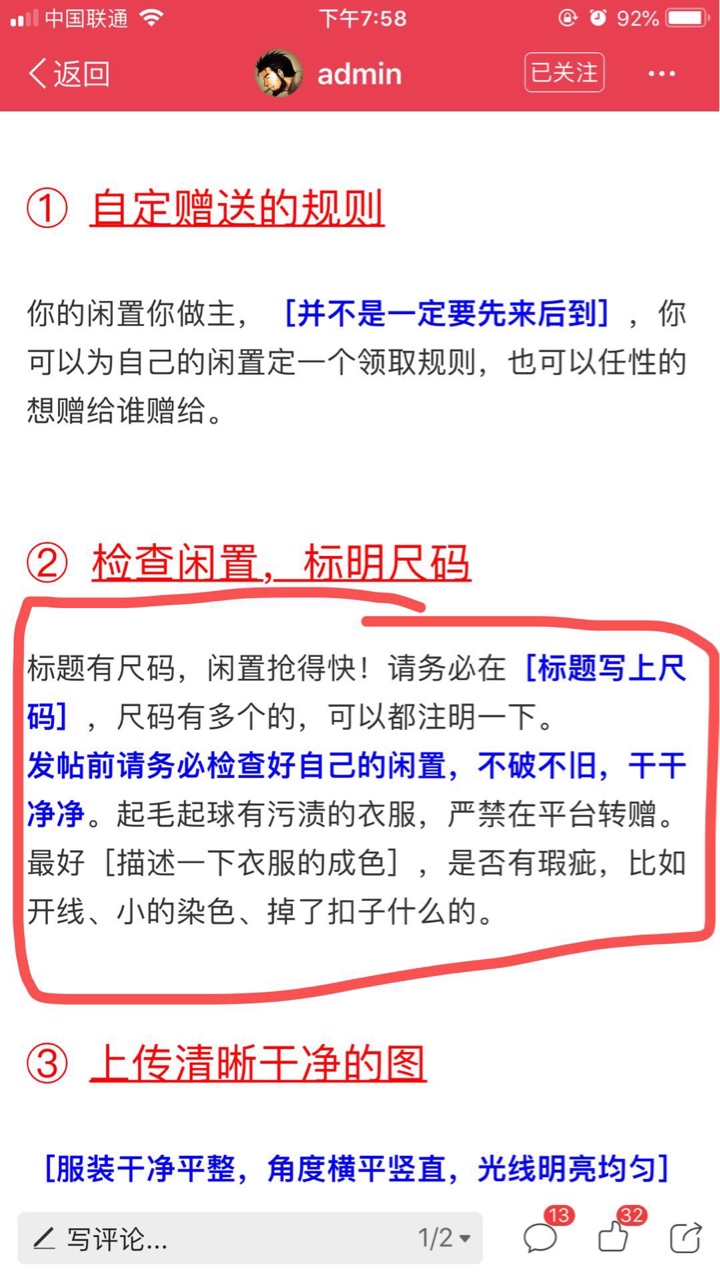Open the 1/2 page selector dropdown
The height and width of the screenshot is (1280, 720).
[x=444, y=1238]
